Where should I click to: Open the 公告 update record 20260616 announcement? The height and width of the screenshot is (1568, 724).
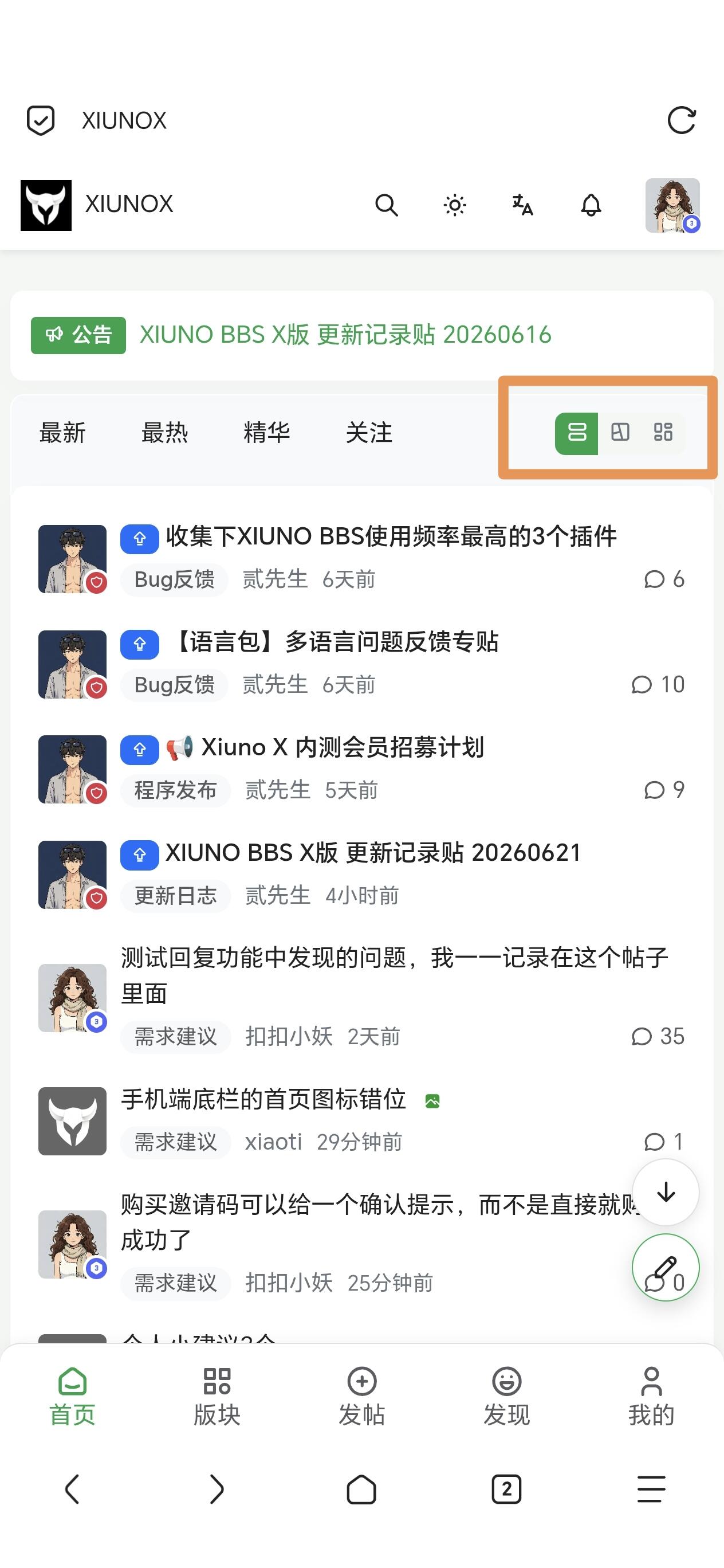click(345, 335)
